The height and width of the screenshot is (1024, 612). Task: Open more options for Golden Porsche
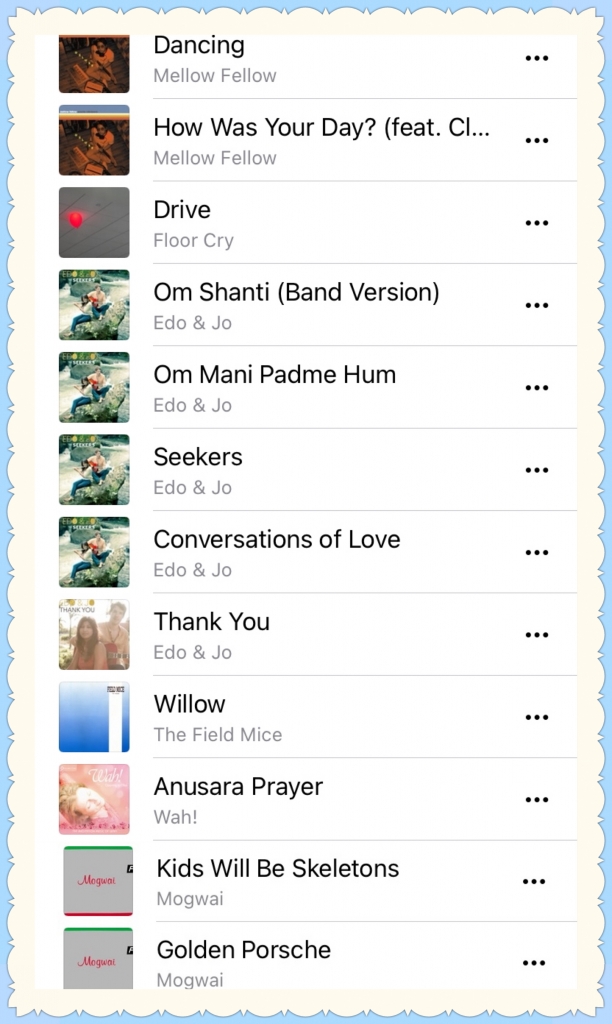[534, 963]
